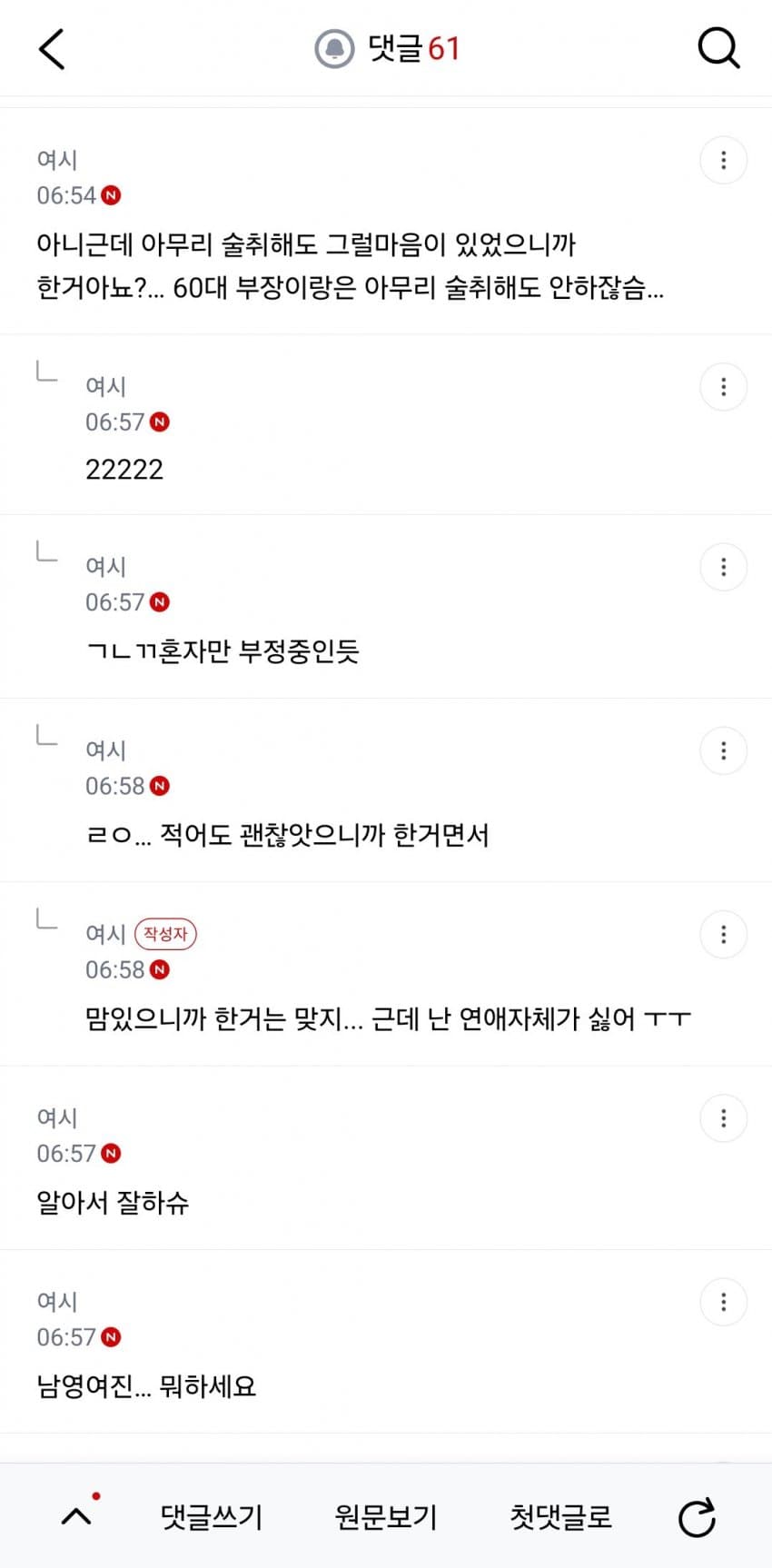Open options for the 06:54 comment
Screen dimensions: 772x1568
coord(723,161)
